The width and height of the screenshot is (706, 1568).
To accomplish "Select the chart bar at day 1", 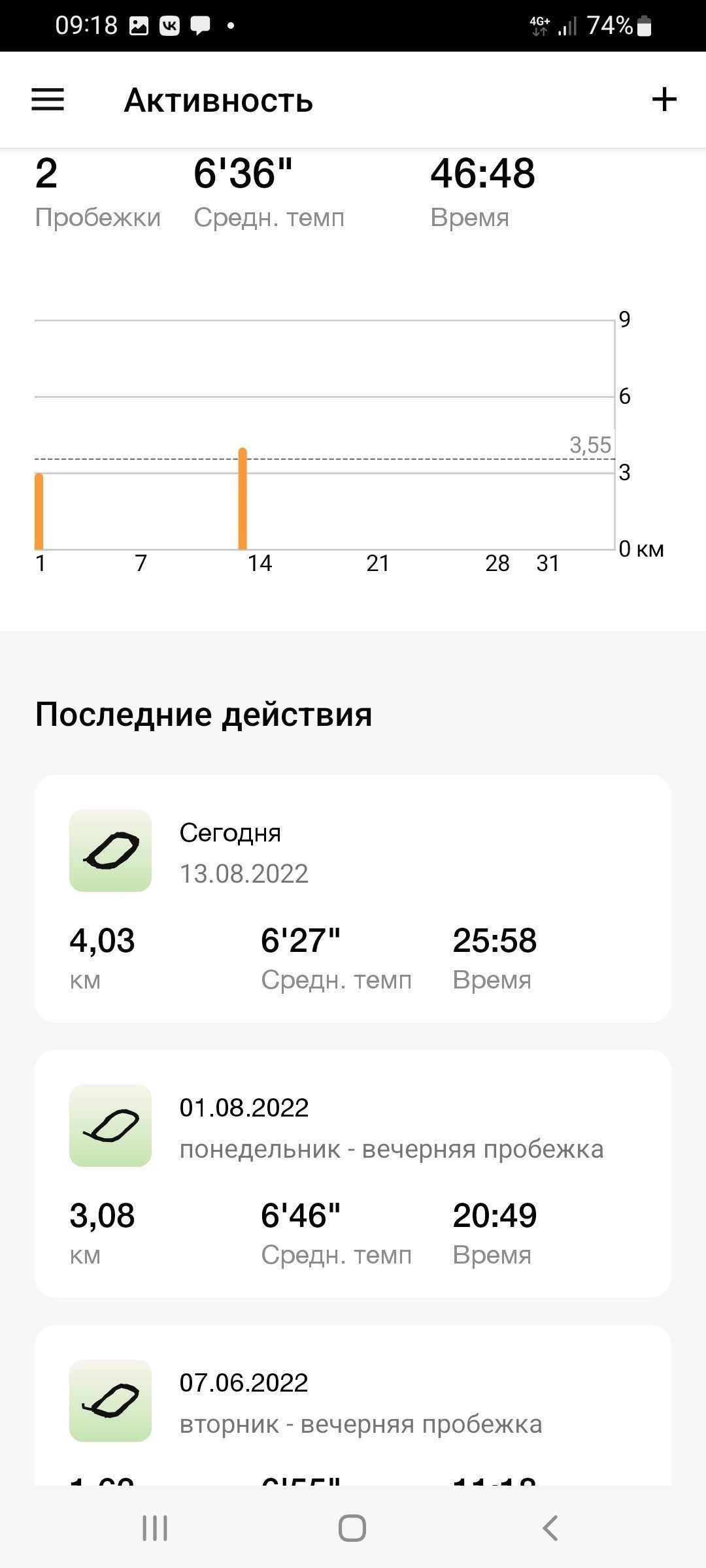I will point(39,511).
